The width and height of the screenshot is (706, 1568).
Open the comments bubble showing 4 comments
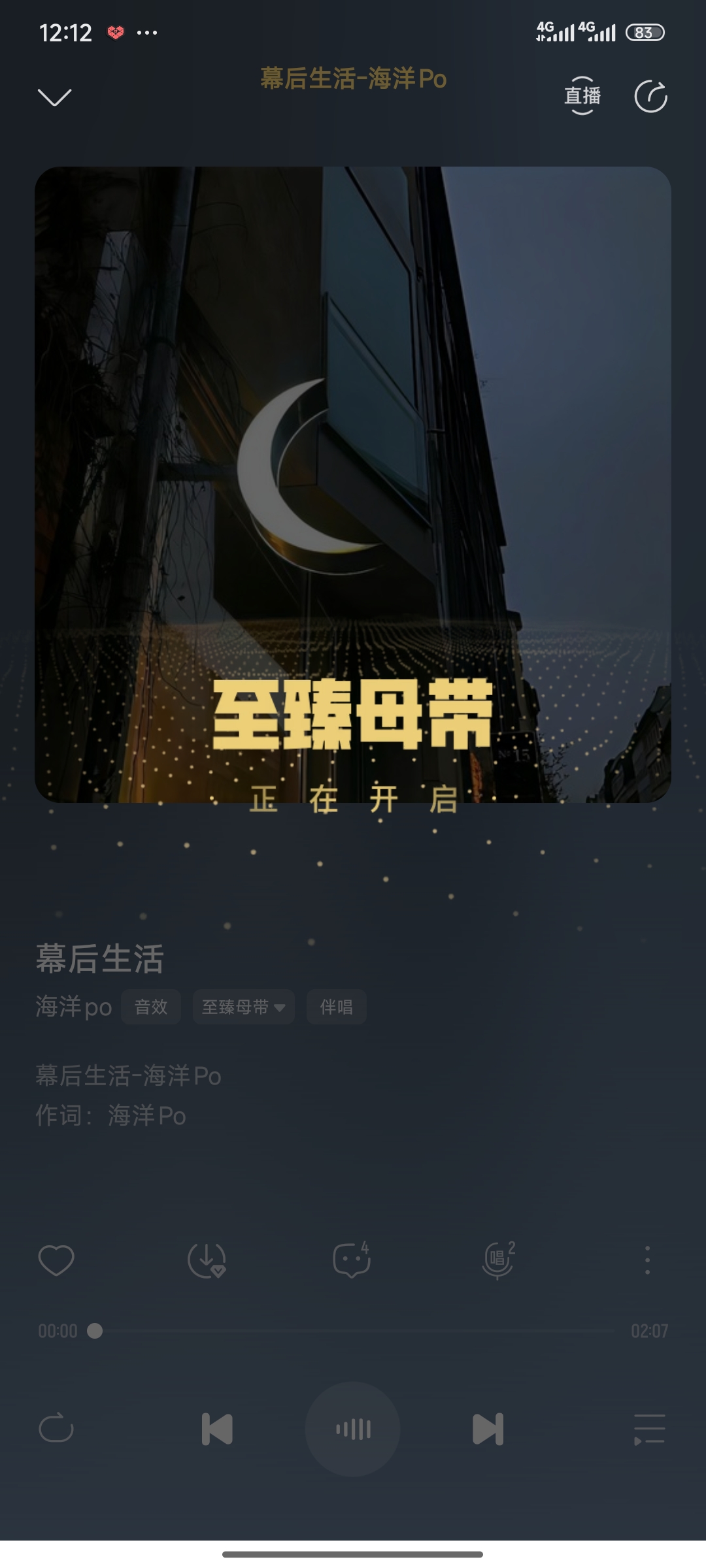coord(353,1261)
